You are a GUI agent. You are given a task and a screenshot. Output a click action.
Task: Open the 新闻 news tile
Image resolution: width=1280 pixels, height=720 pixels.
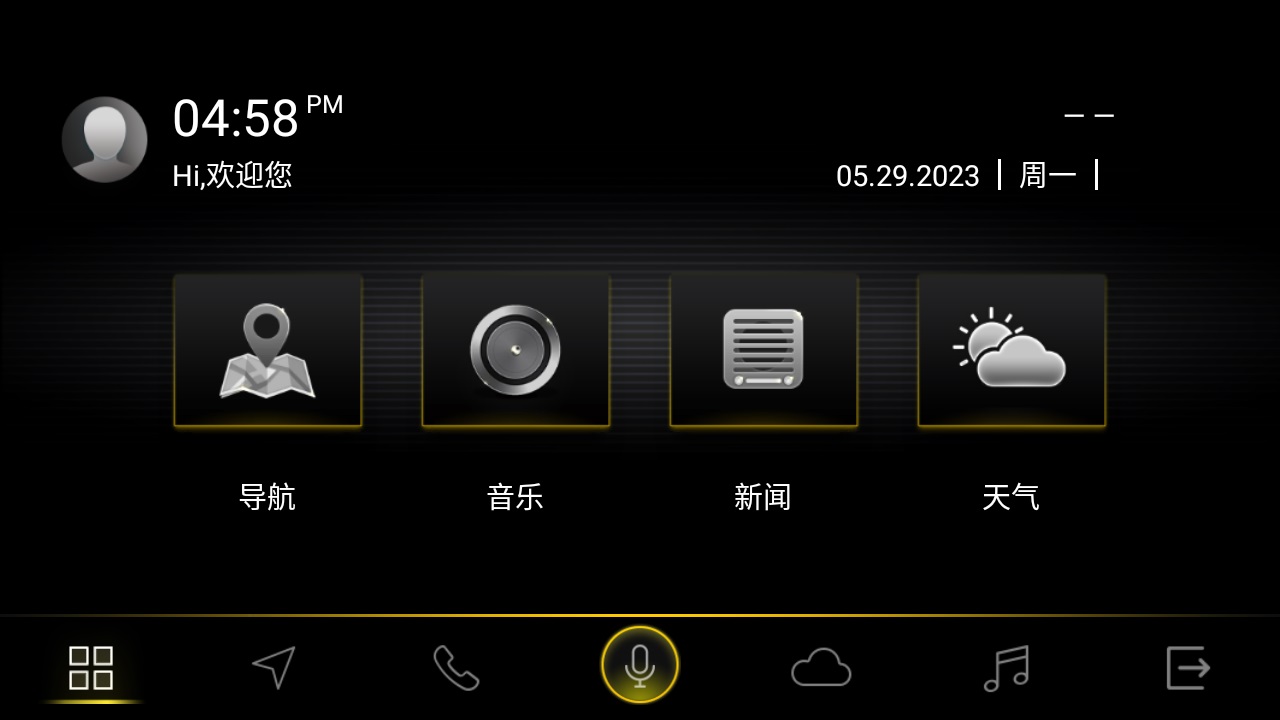pyautogui.click(x=763, y=351)
